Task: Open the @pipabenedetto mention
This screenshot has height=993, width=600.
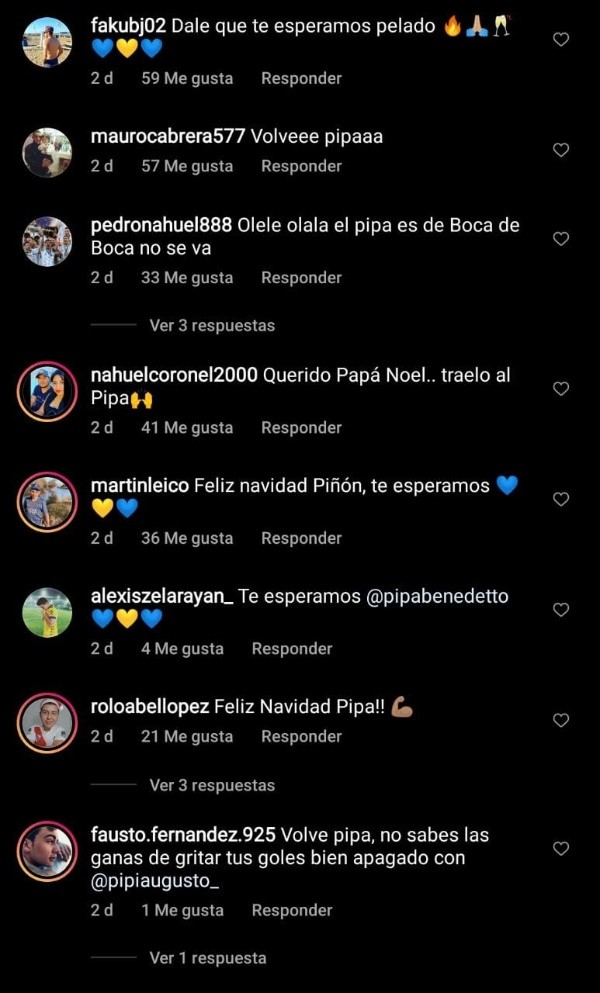Action: coord(437,596)
